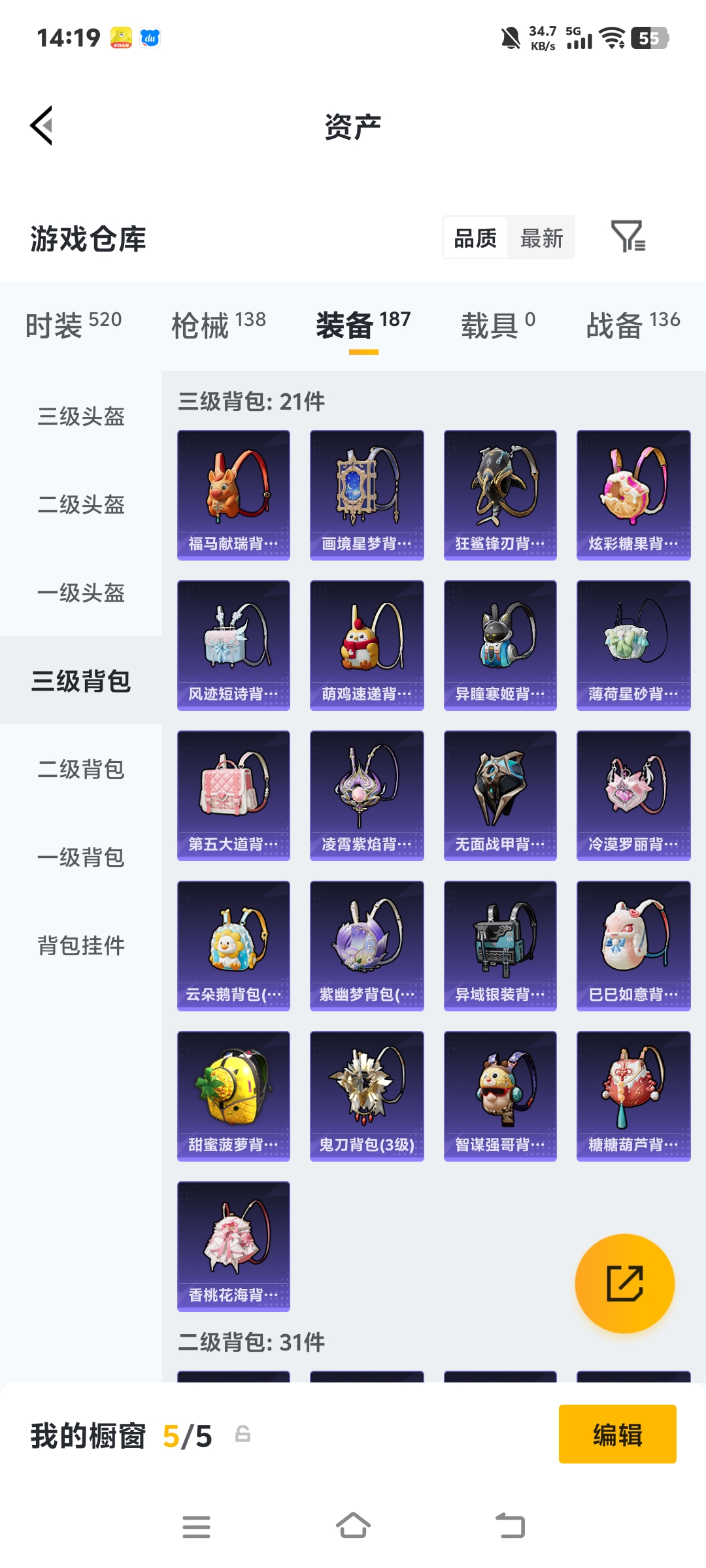
Task: Select 二级背包 from the sidebar
Action: pos(78,770)
